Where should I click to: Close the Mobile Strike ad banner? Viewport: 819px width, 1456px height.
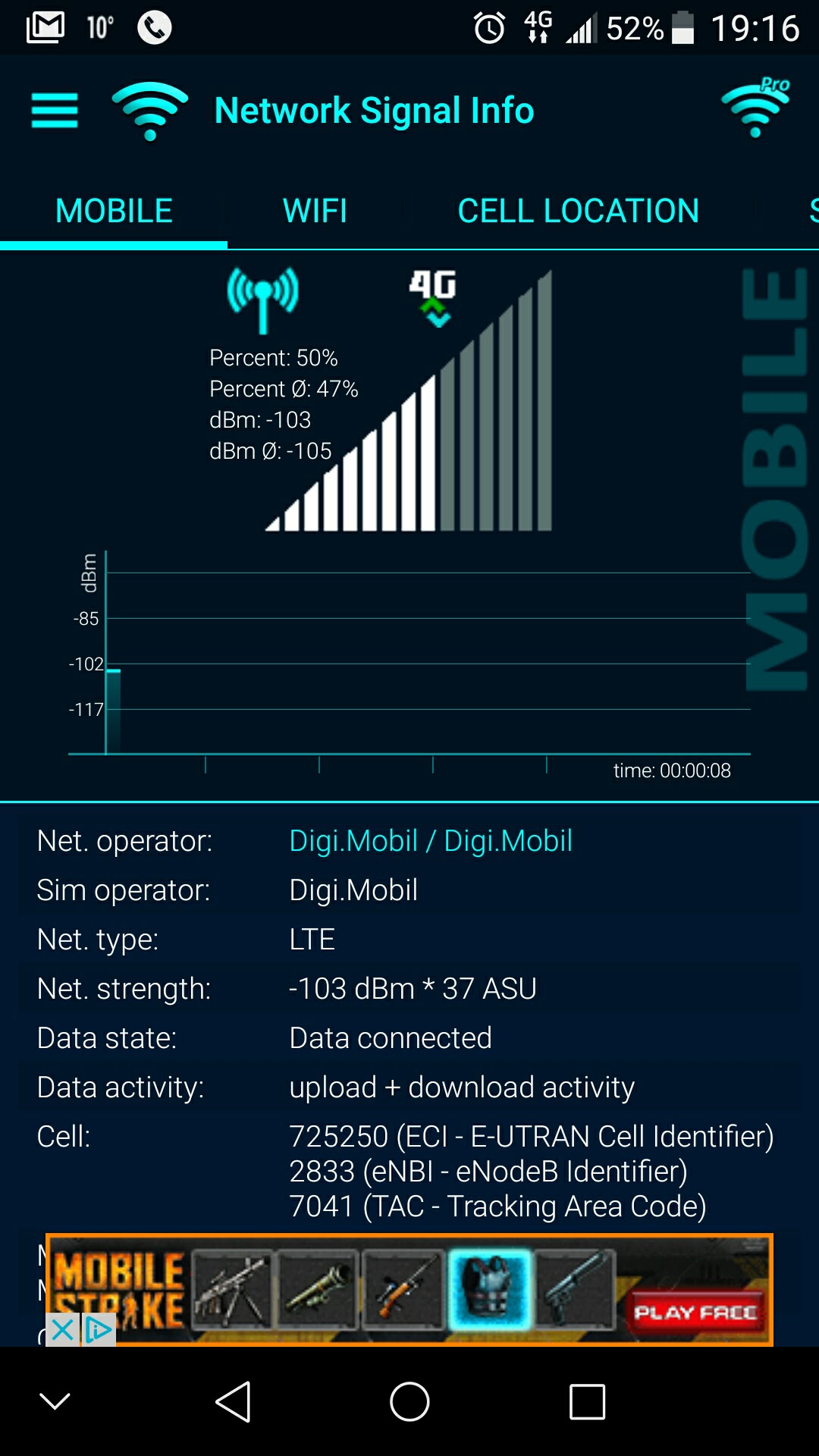coord(62,1329)
